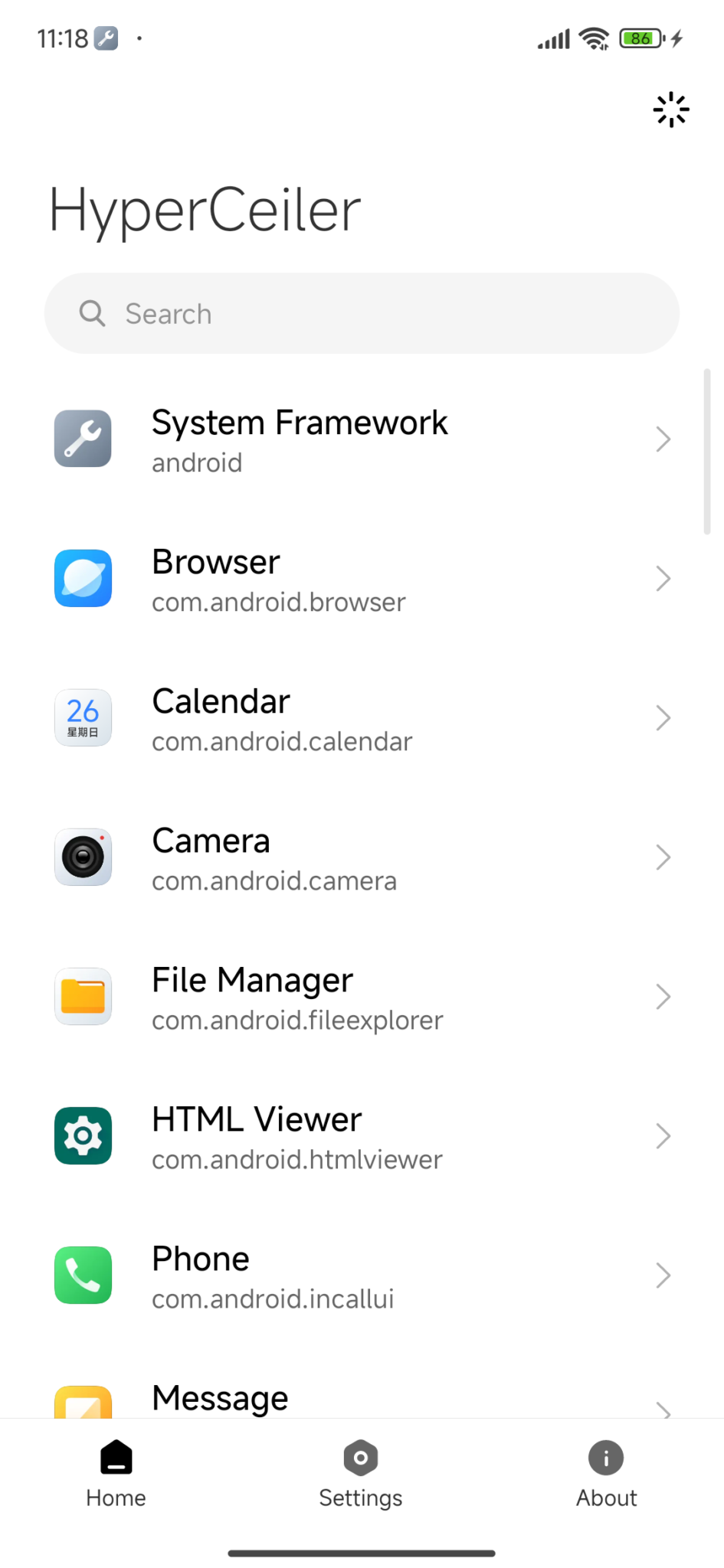Tap the search bar
The image size is (724, 1568).
pos(360,313)
